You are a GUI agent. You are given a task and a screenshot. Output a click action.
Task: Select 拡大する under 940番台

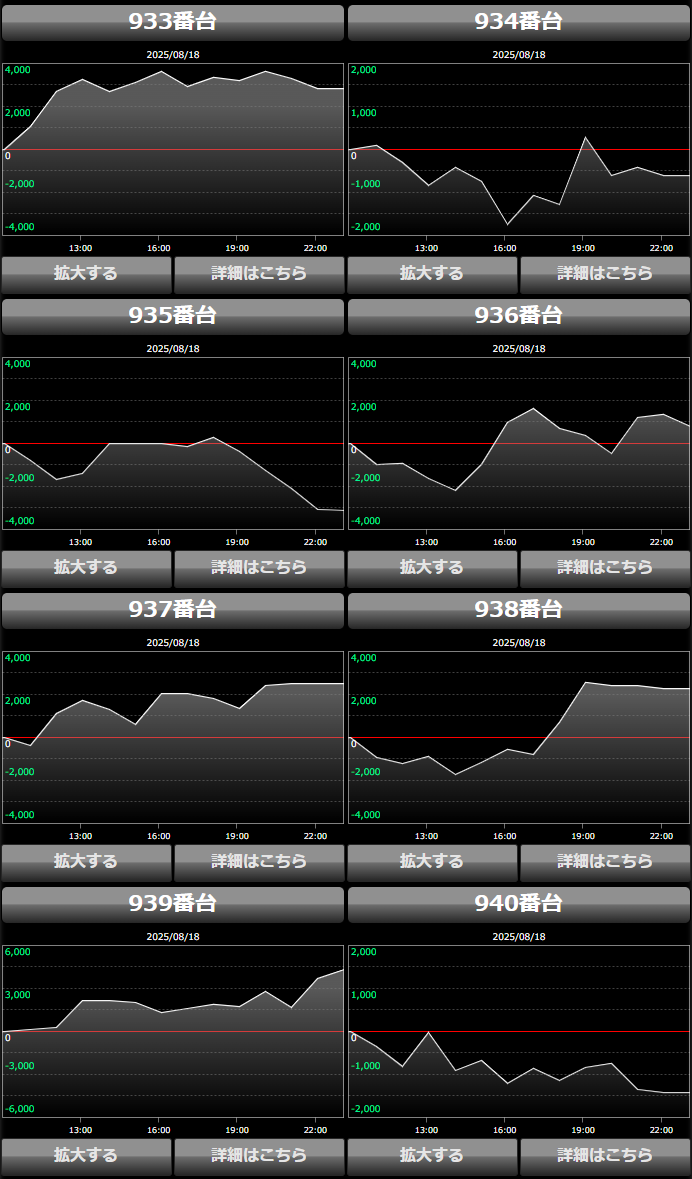pos(432,1155)
